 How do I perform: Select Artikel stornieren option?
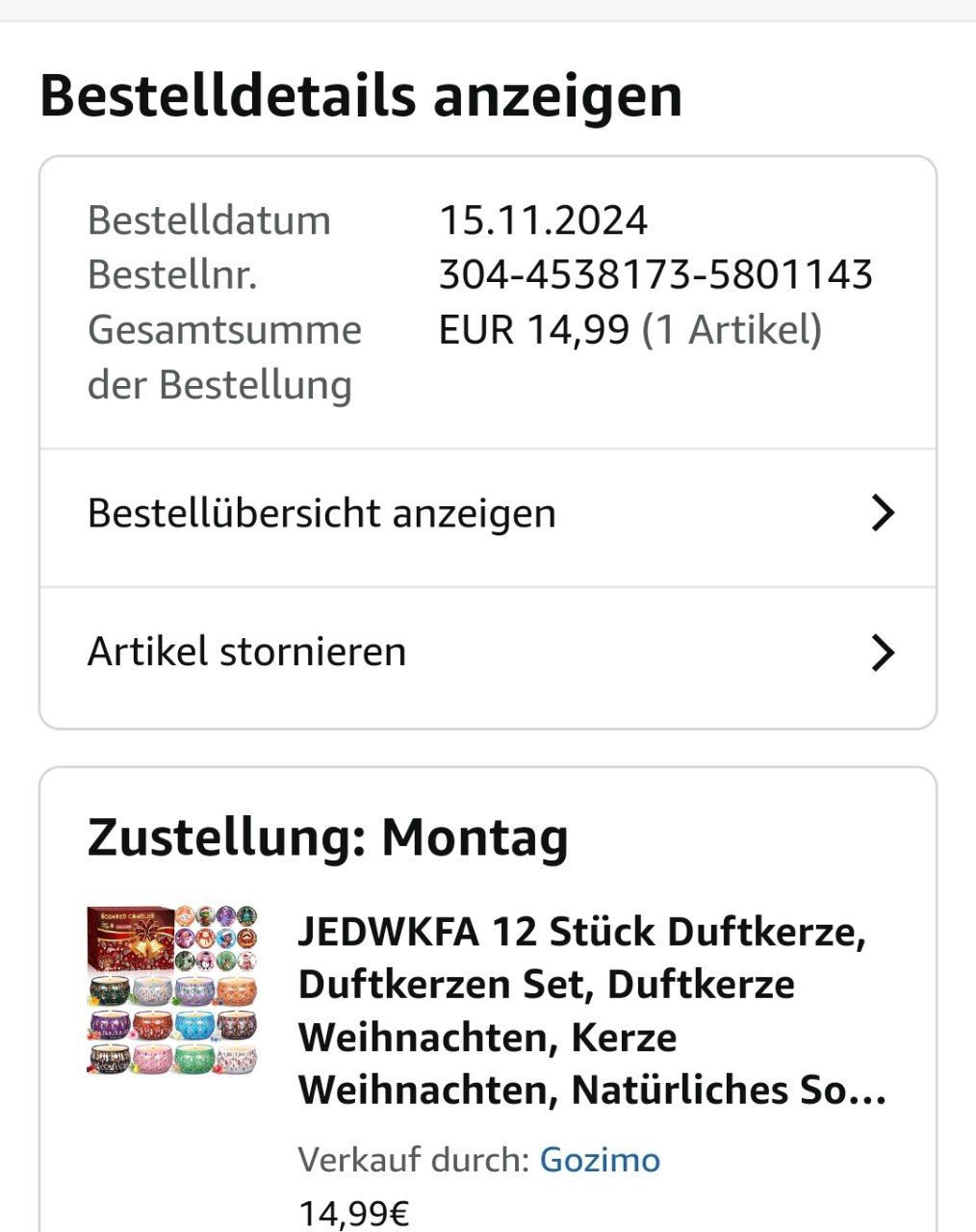(487, 653)
